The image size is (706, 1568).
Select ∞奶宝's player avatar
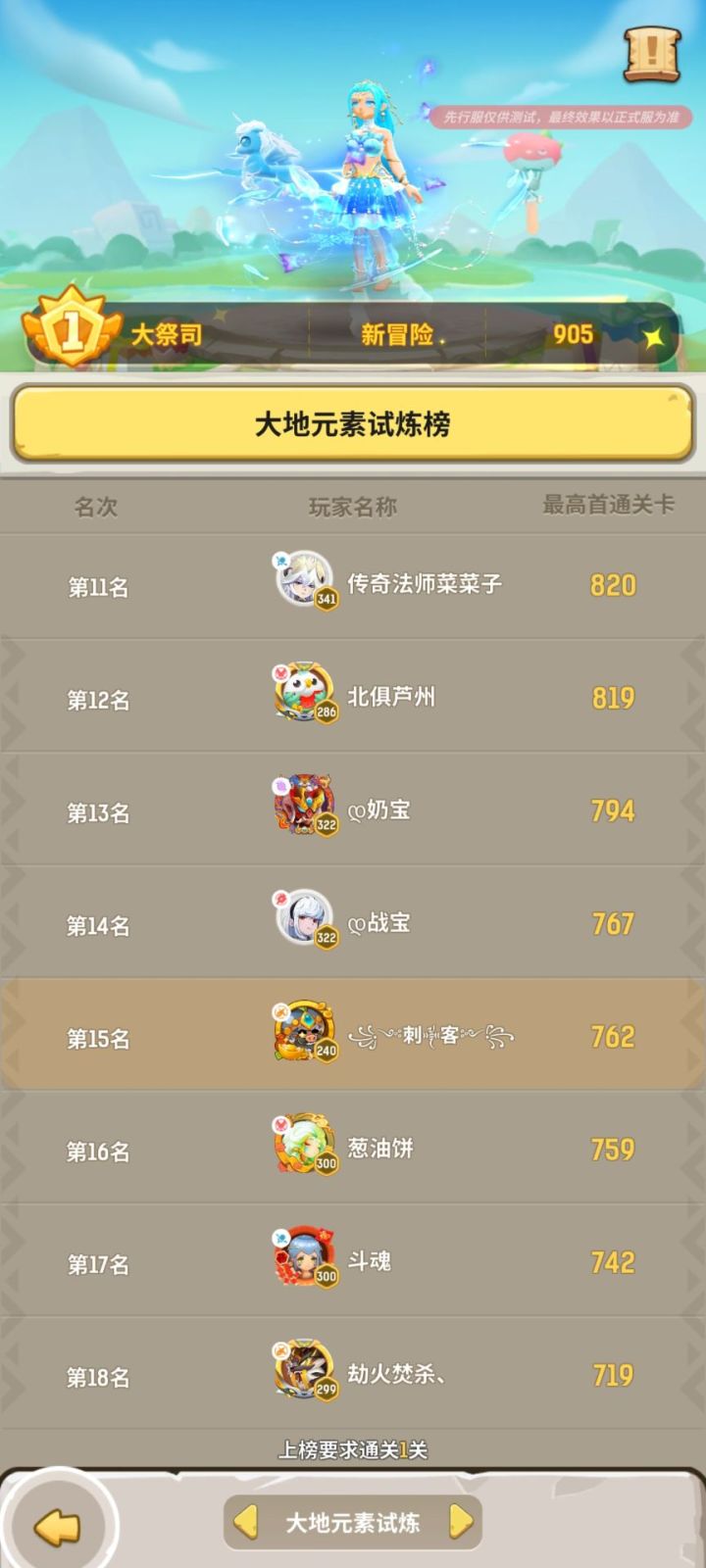(304, 807)
